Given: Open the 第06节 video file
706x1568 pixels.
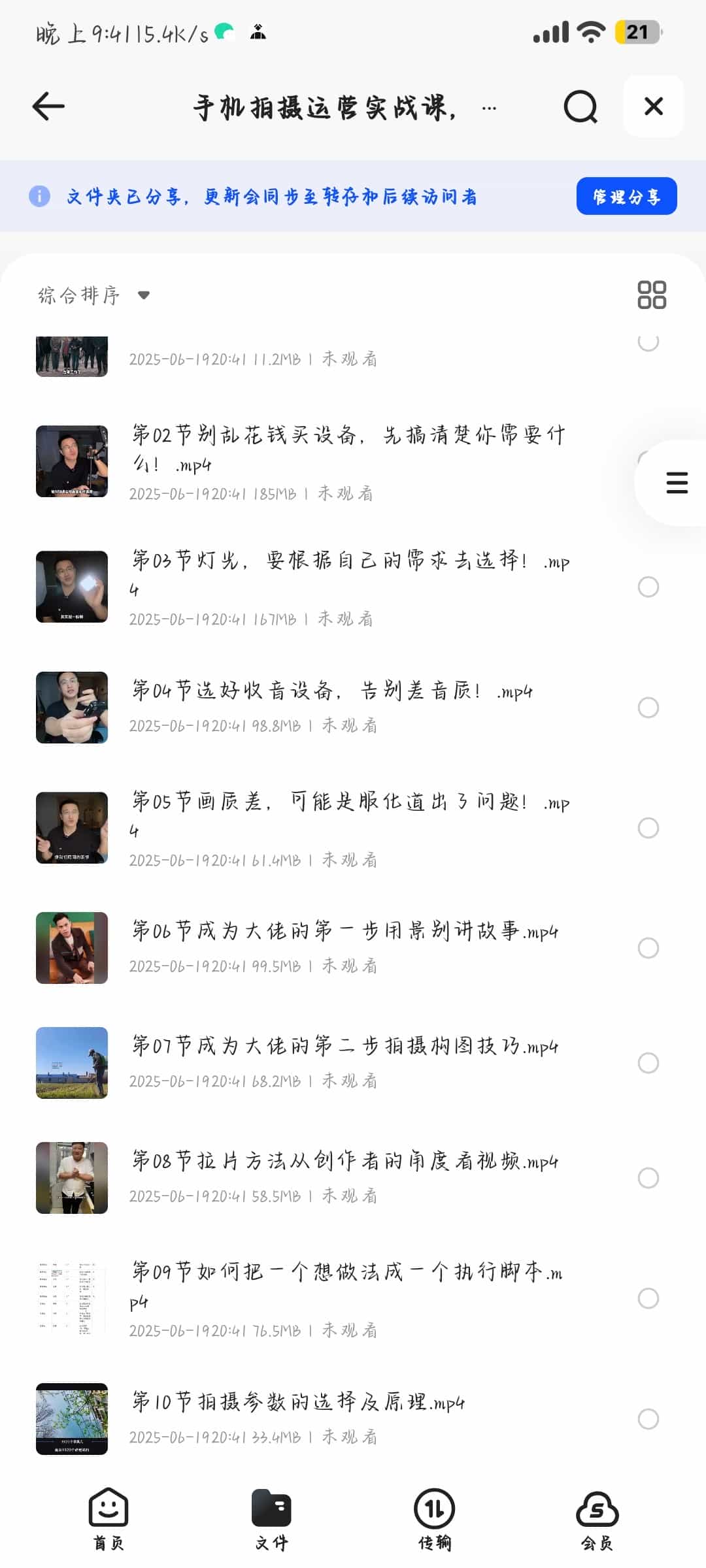Looking at the screenshot, I should coord(345,931).
